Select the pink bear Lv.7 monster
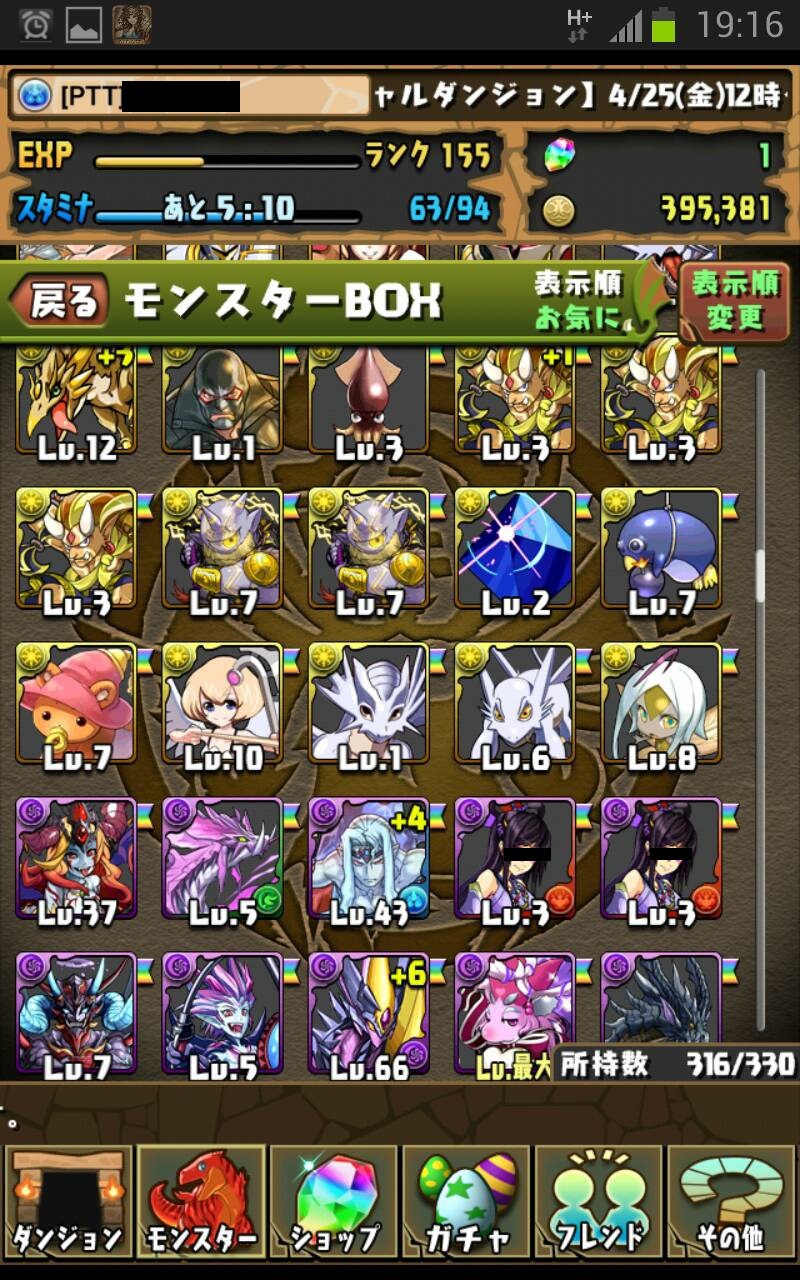The width and height of the screenshot is (800, 1280). (76, 703)
